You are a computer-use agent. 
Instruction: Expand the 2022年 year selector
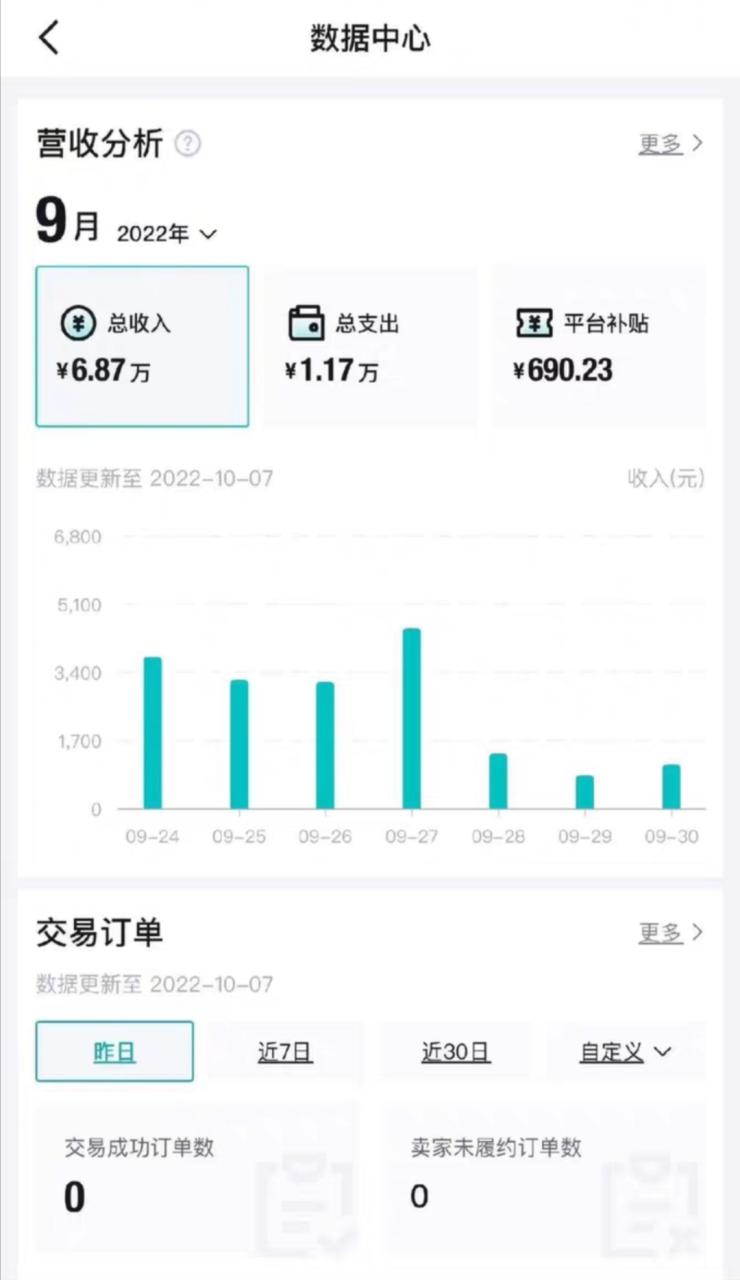168,233
